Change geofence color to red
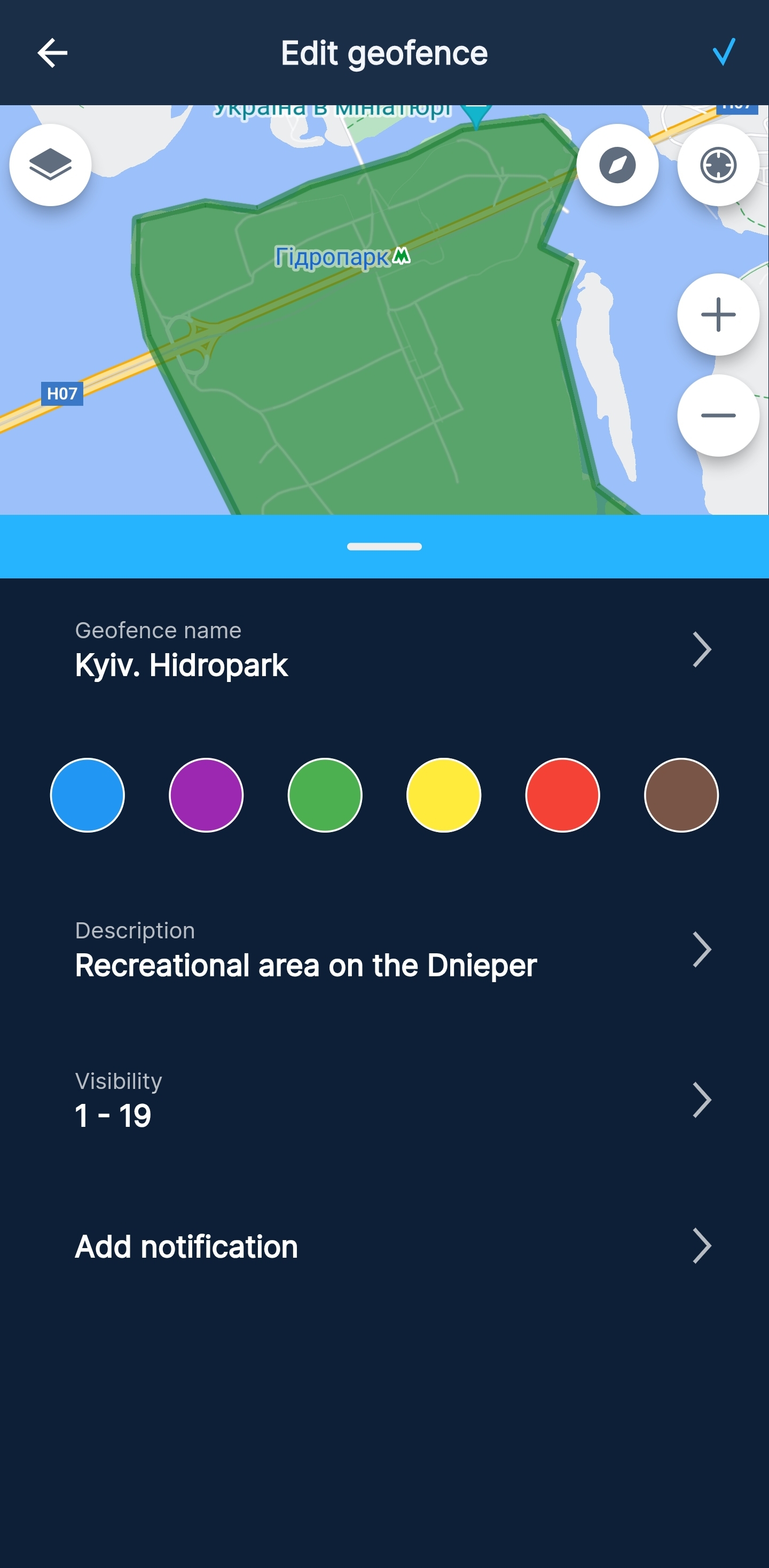 coord(564,795)
